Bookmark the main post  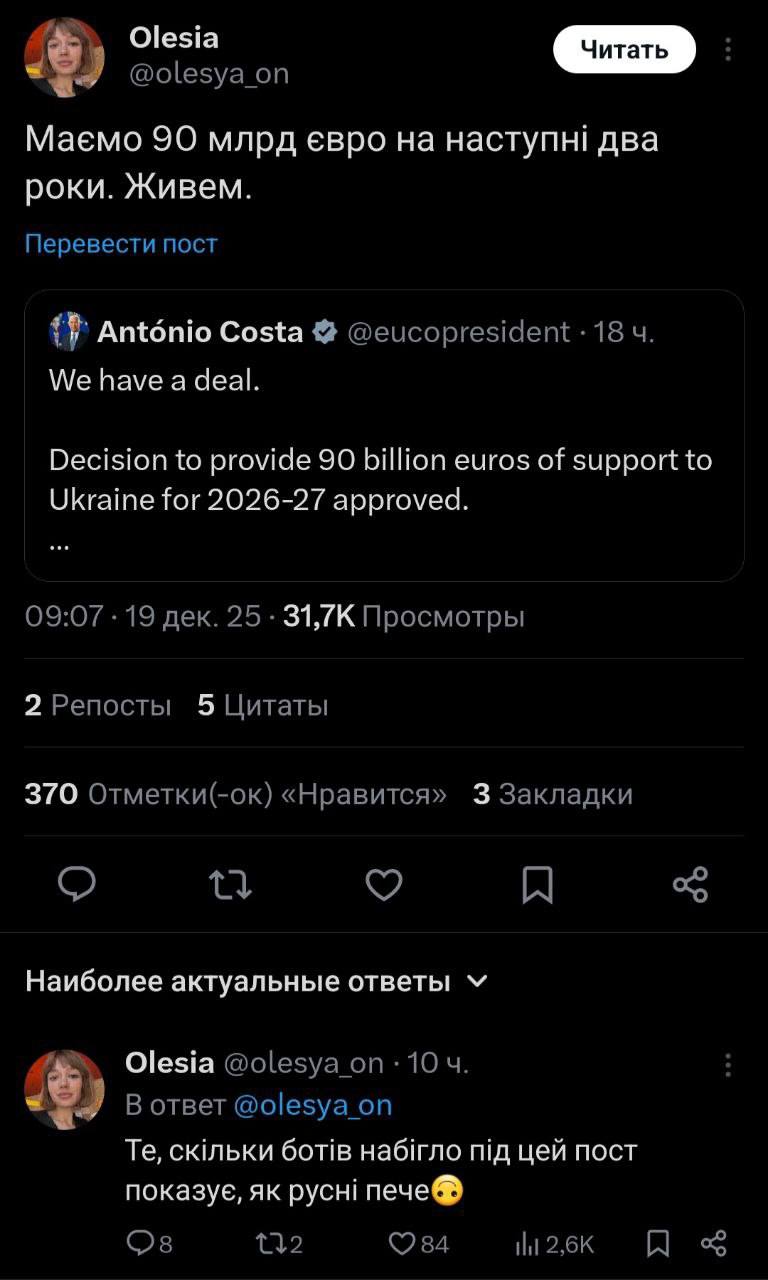[x=537, y=884]
